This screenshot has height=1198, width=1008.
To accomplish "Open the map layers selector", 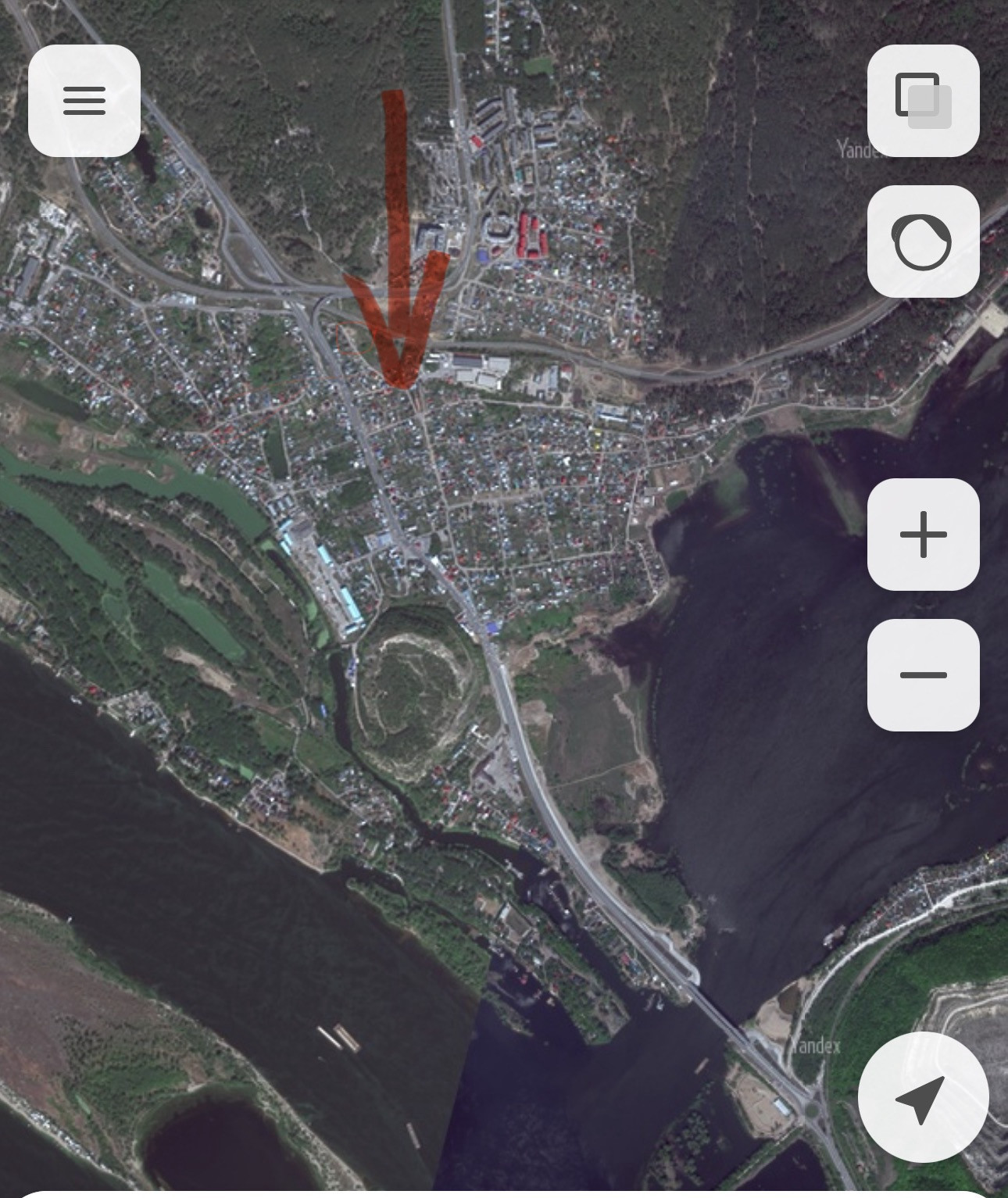I will (x=923, y=101).
